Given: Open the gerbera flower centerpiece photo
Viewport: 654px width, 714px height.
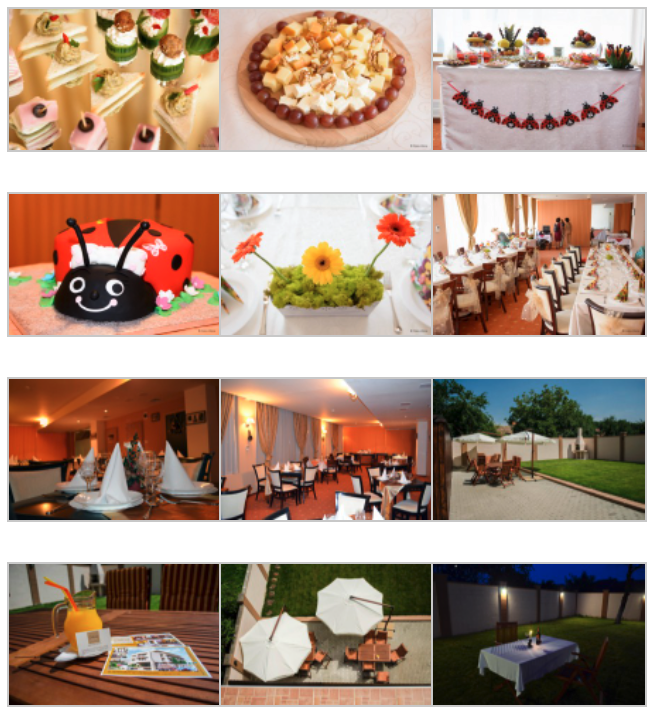Looking at the screenshot, I should [326, 265].
